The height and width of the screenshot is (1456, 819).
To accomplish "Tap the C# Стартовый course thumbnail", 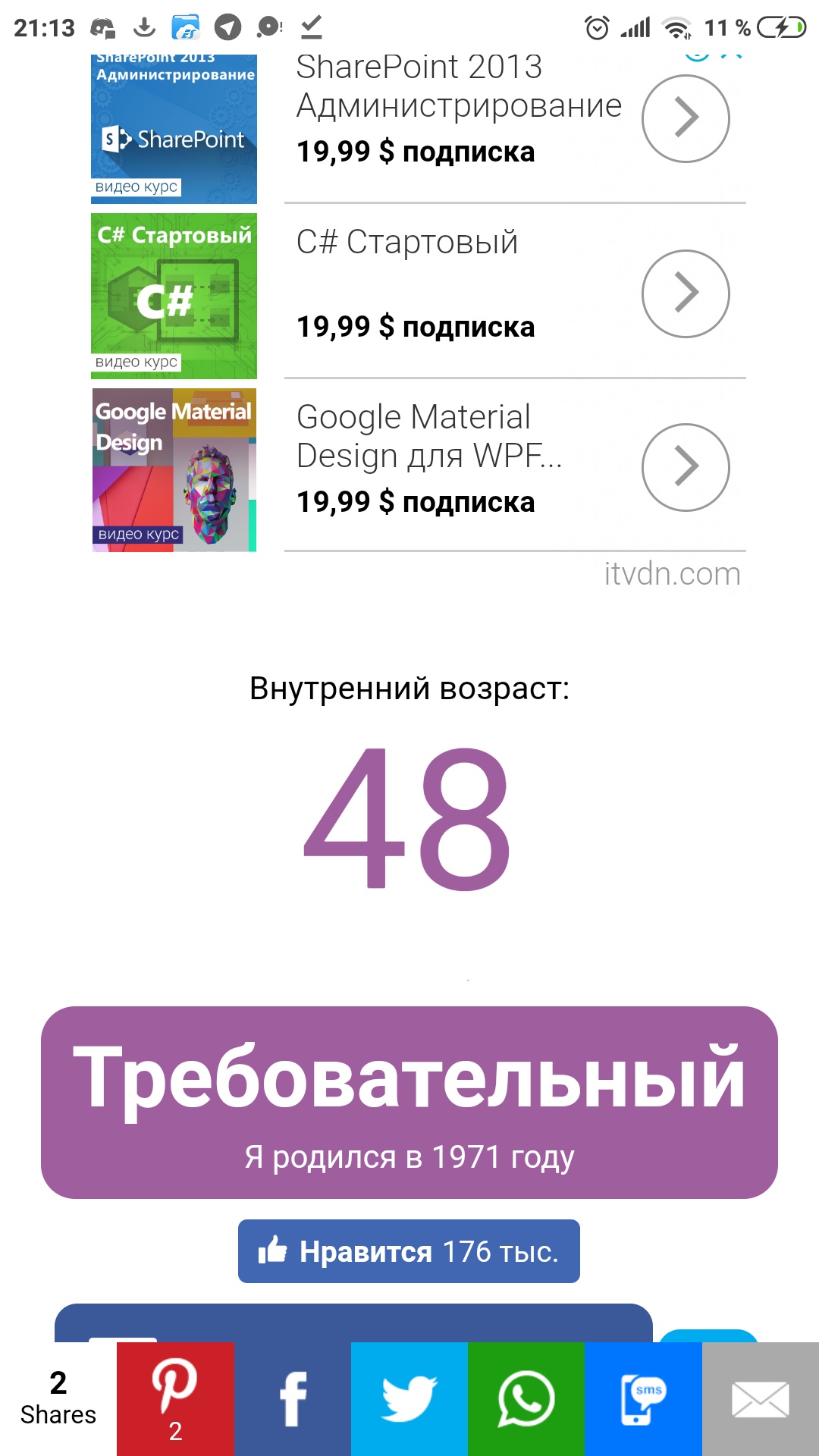I will (x=174, y=296).
